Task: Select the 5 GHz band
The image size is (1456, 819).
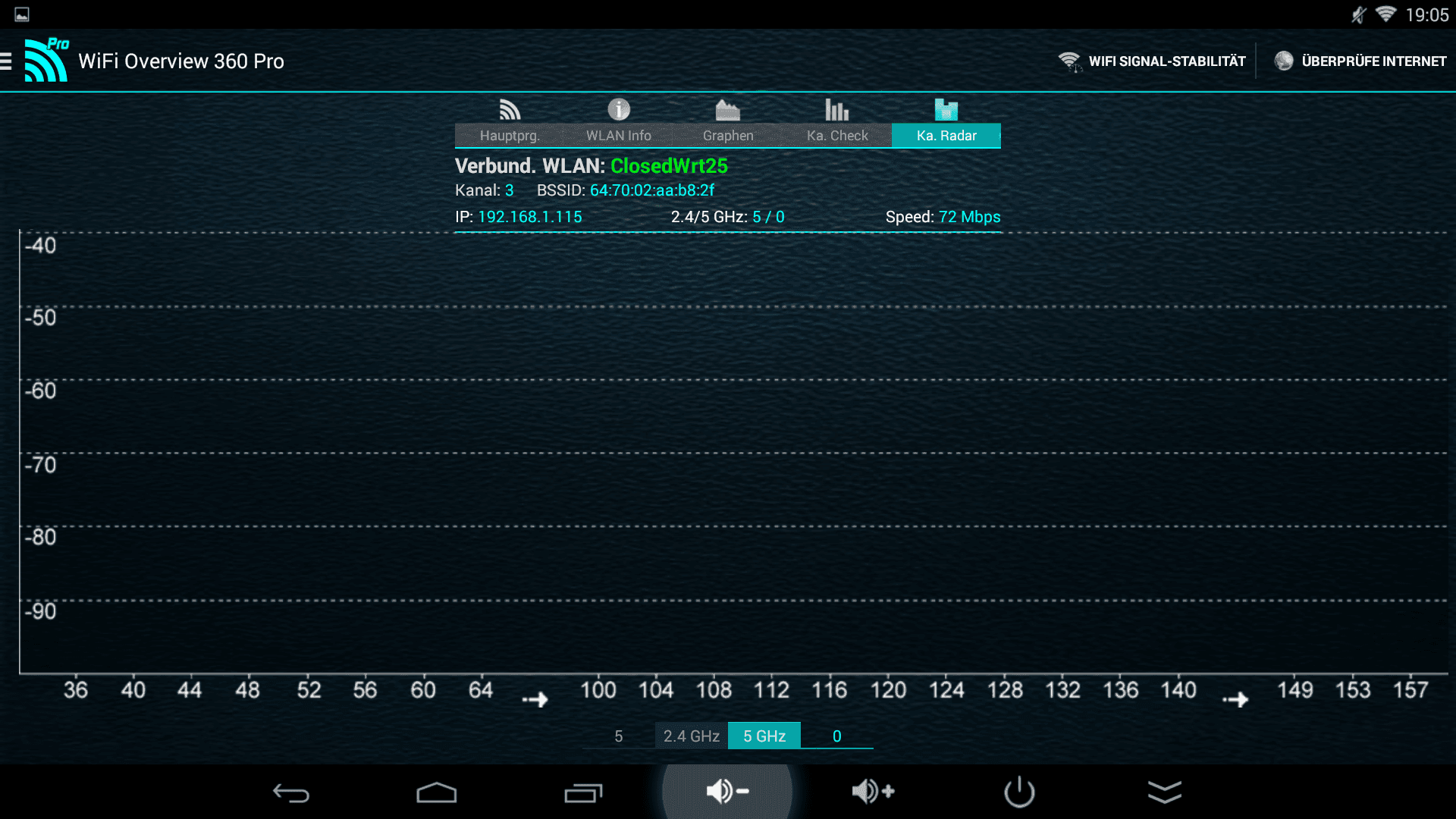Action: coord(764,736)
